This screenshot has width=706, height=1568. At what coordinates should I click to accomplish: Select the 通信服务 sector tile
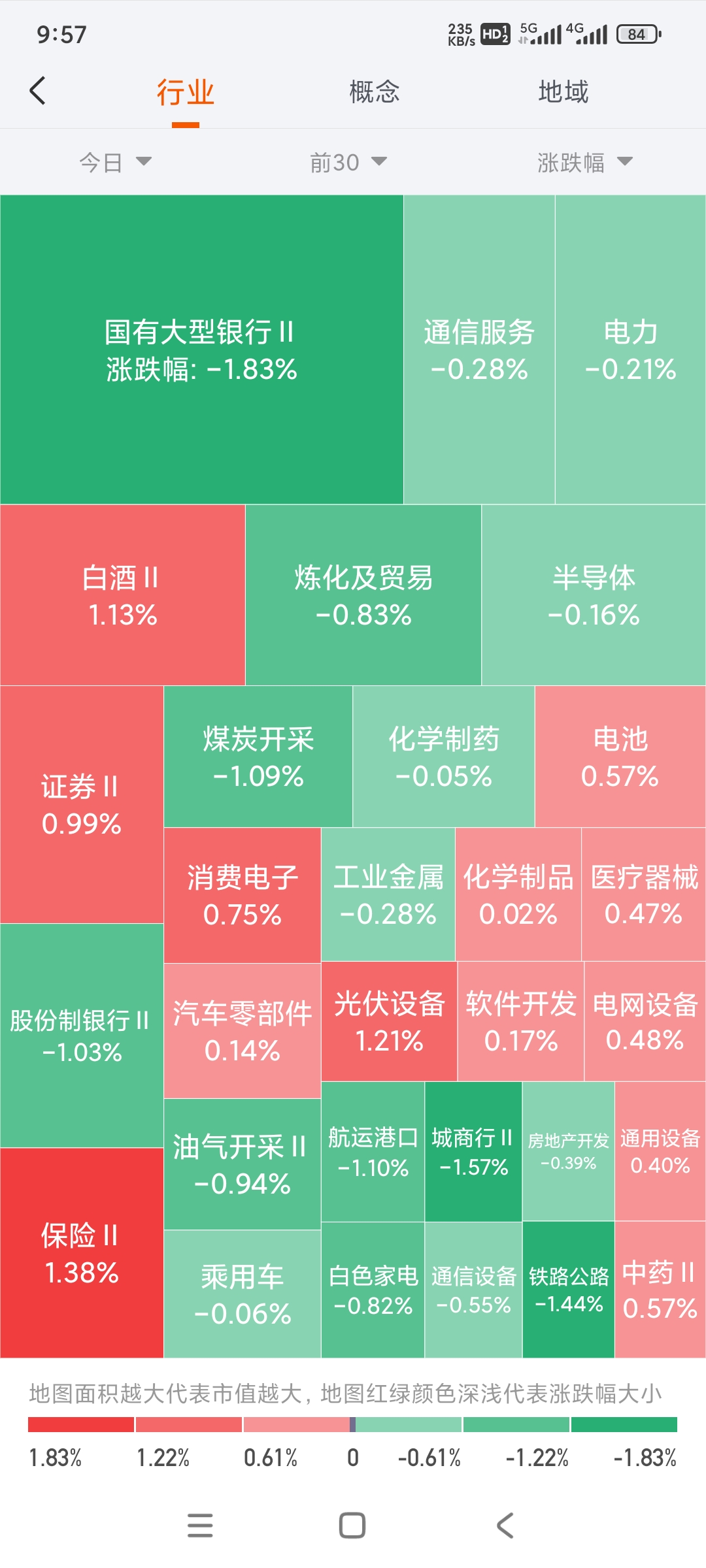[x=479, y=350]
